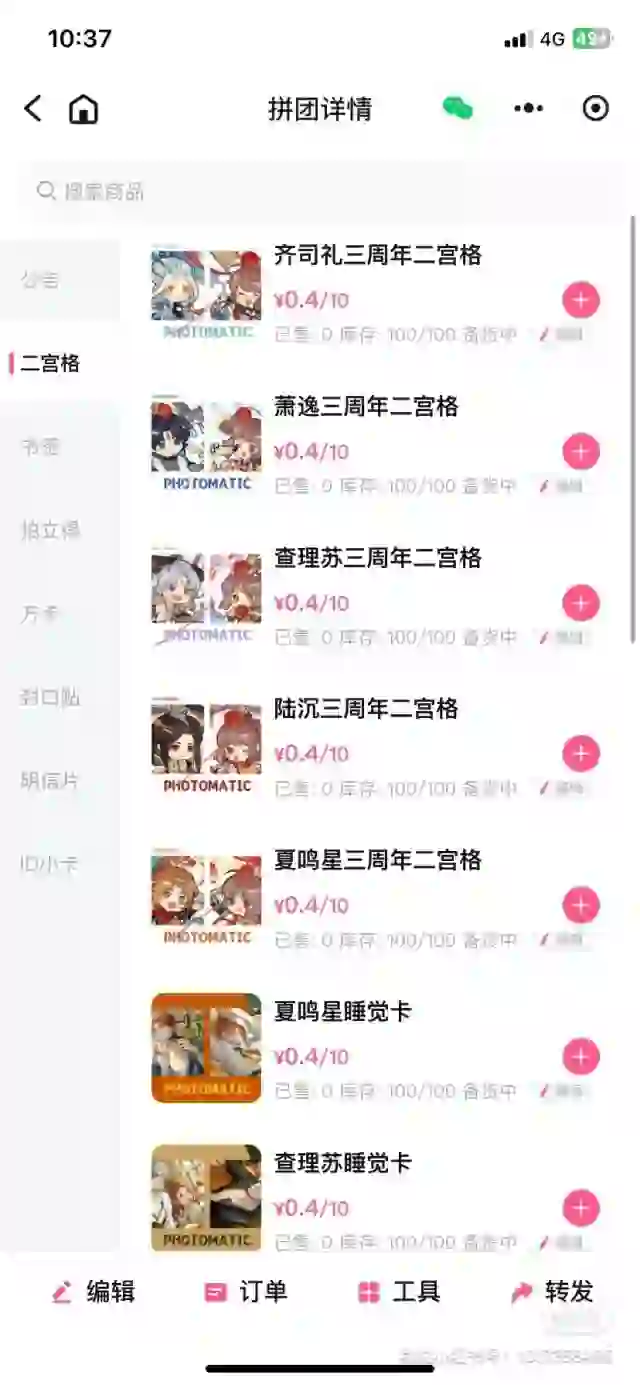Viewport: 640px width, 1385px height.
Task: Add 萧逸三周年二宫格 with its plus button
Action: [581, 452]
